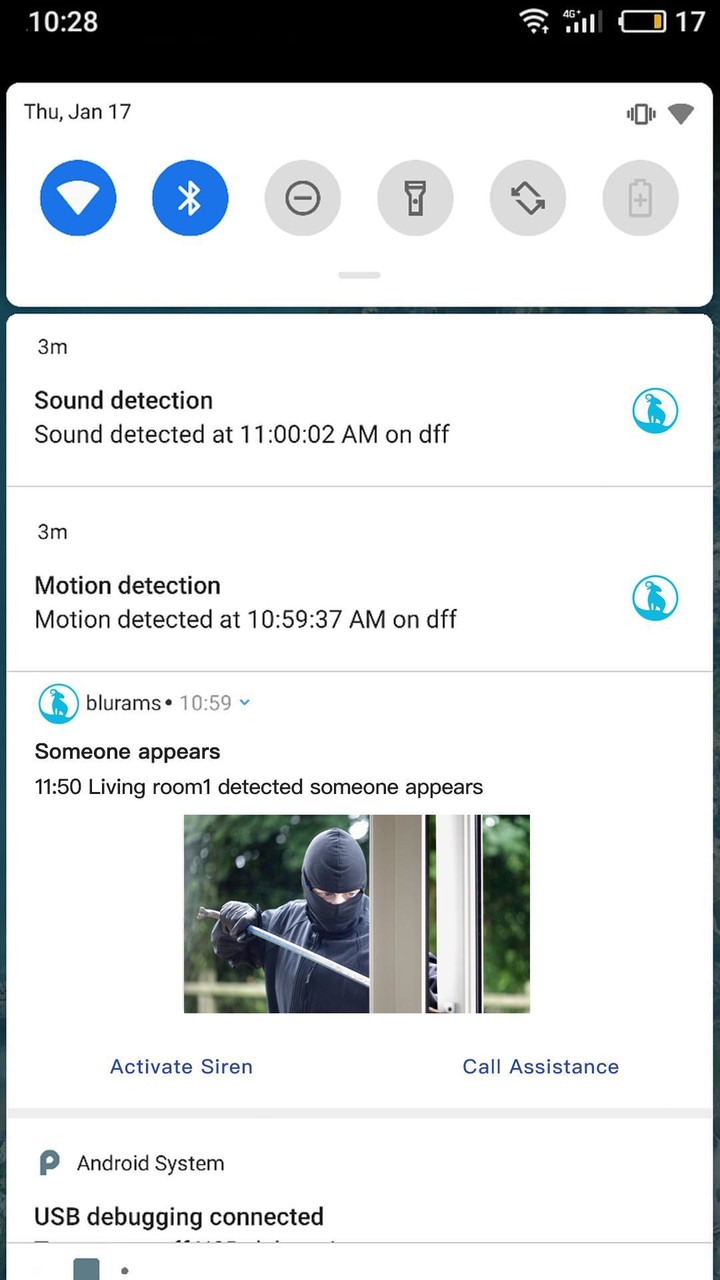The image size is (720, 1280).
Task: Tap Call Assistance in the blurams alert
Action: click(540, 1066)
